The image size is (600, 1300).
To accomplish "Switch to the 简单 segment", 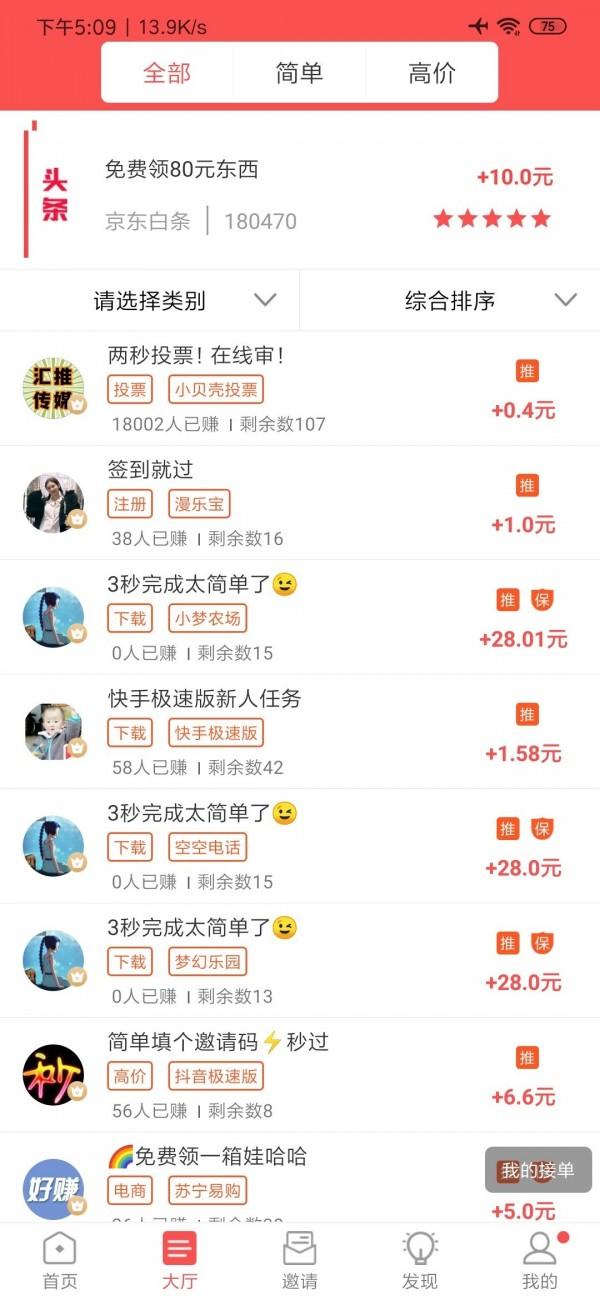I will pyautogui.click(x=299, y=73).
